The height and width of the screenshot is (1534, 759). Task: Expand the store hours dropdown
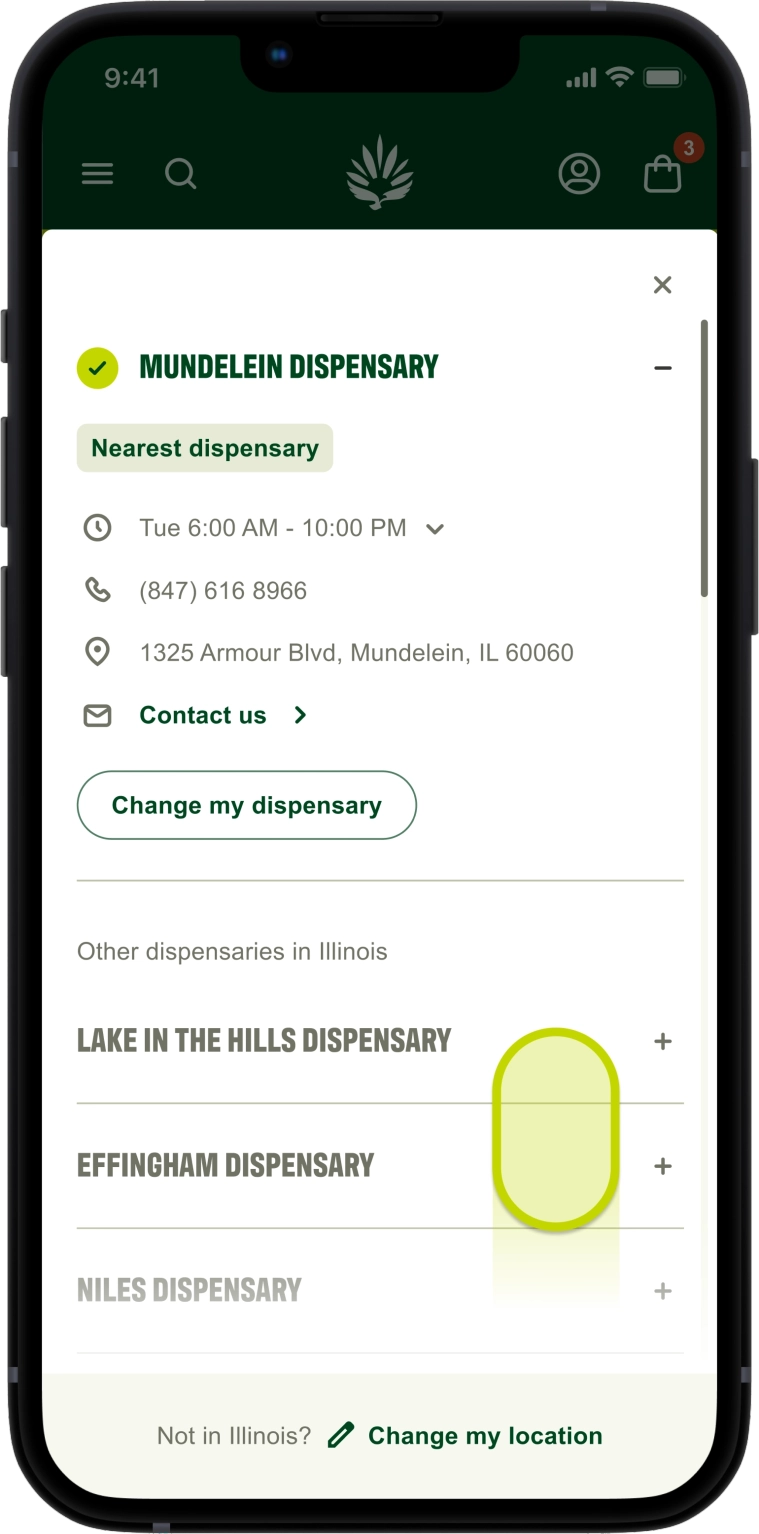(435, 528)
